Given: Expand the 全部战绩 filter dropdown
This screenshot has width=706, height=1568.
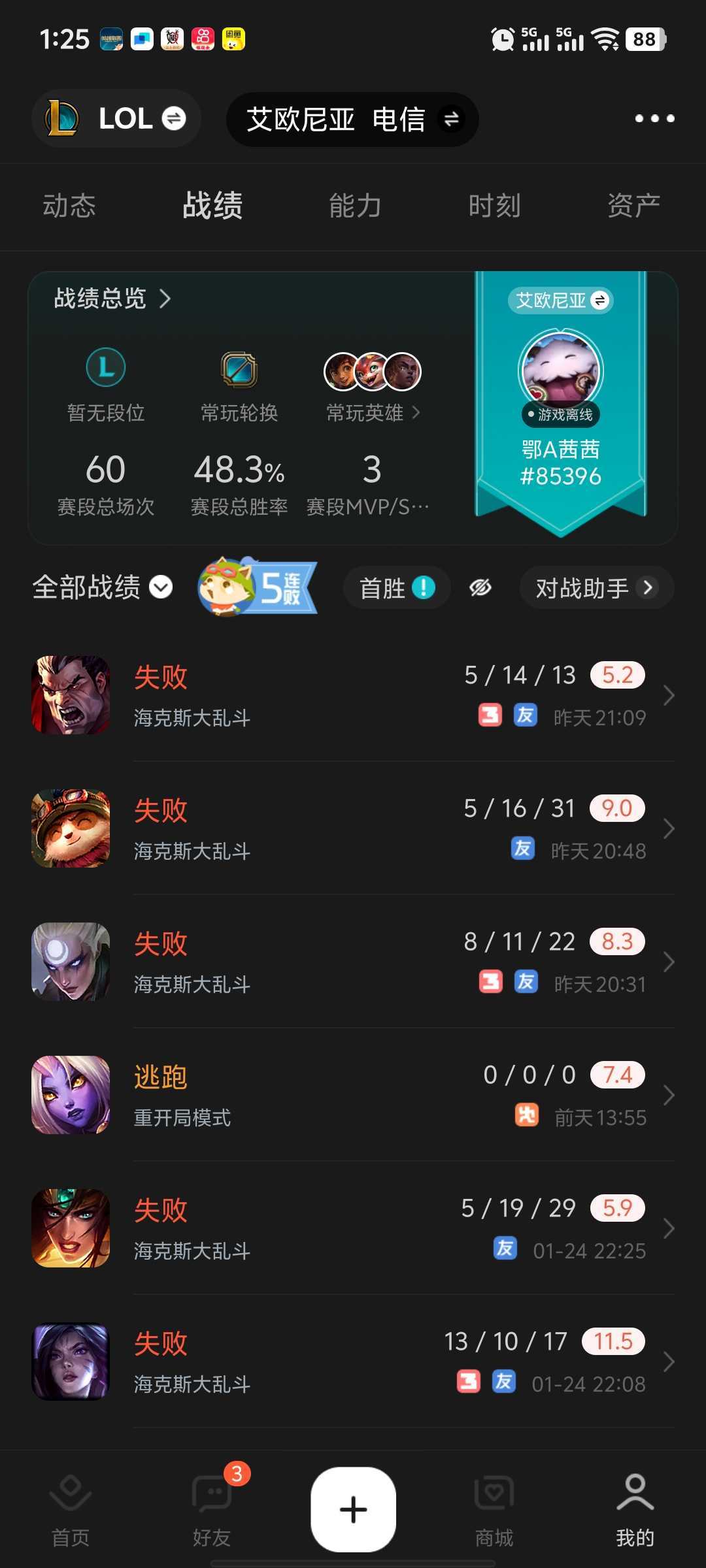Looking at the screenshot, I should pos(103,587).
